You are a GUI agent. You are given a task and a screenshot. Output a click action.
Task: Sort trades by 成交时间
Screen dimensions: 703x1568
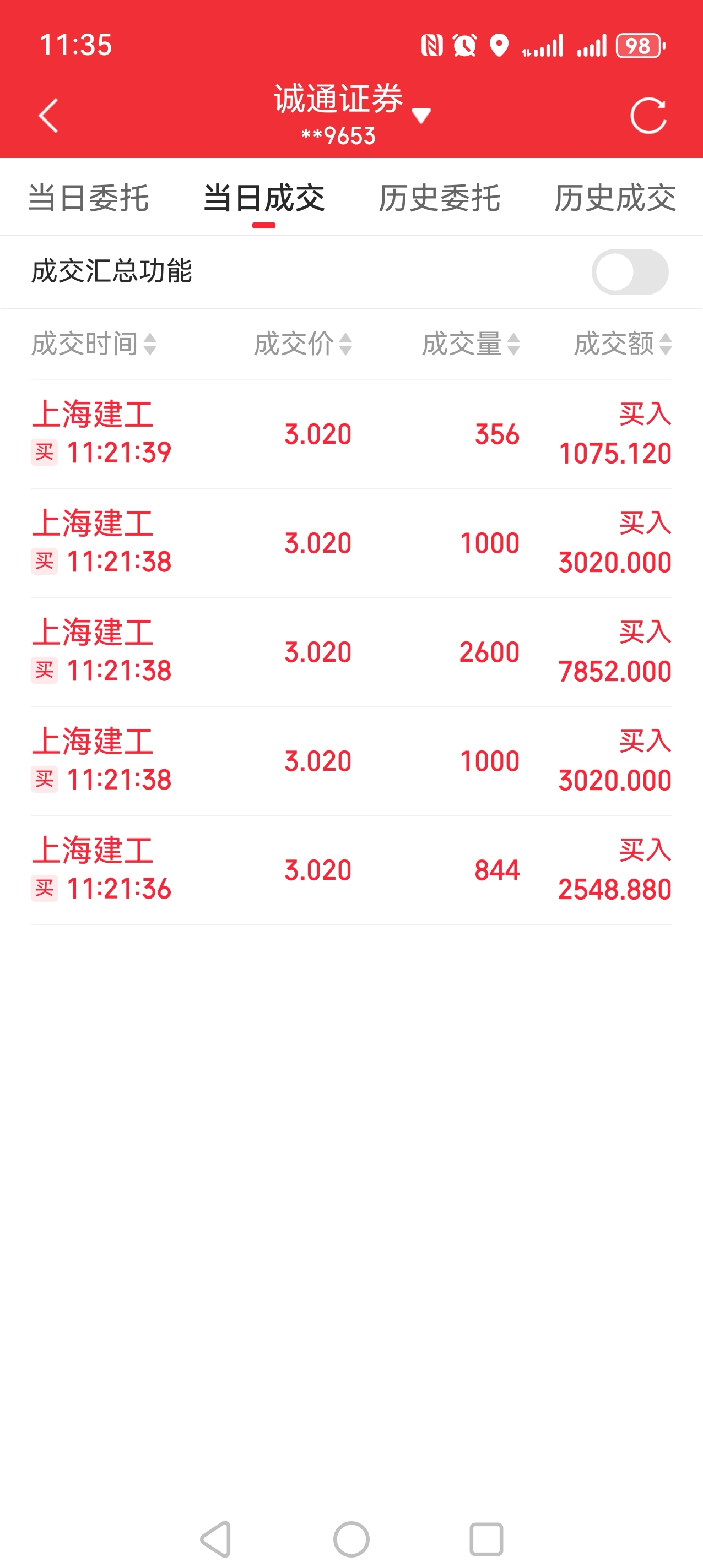(94, 344)
